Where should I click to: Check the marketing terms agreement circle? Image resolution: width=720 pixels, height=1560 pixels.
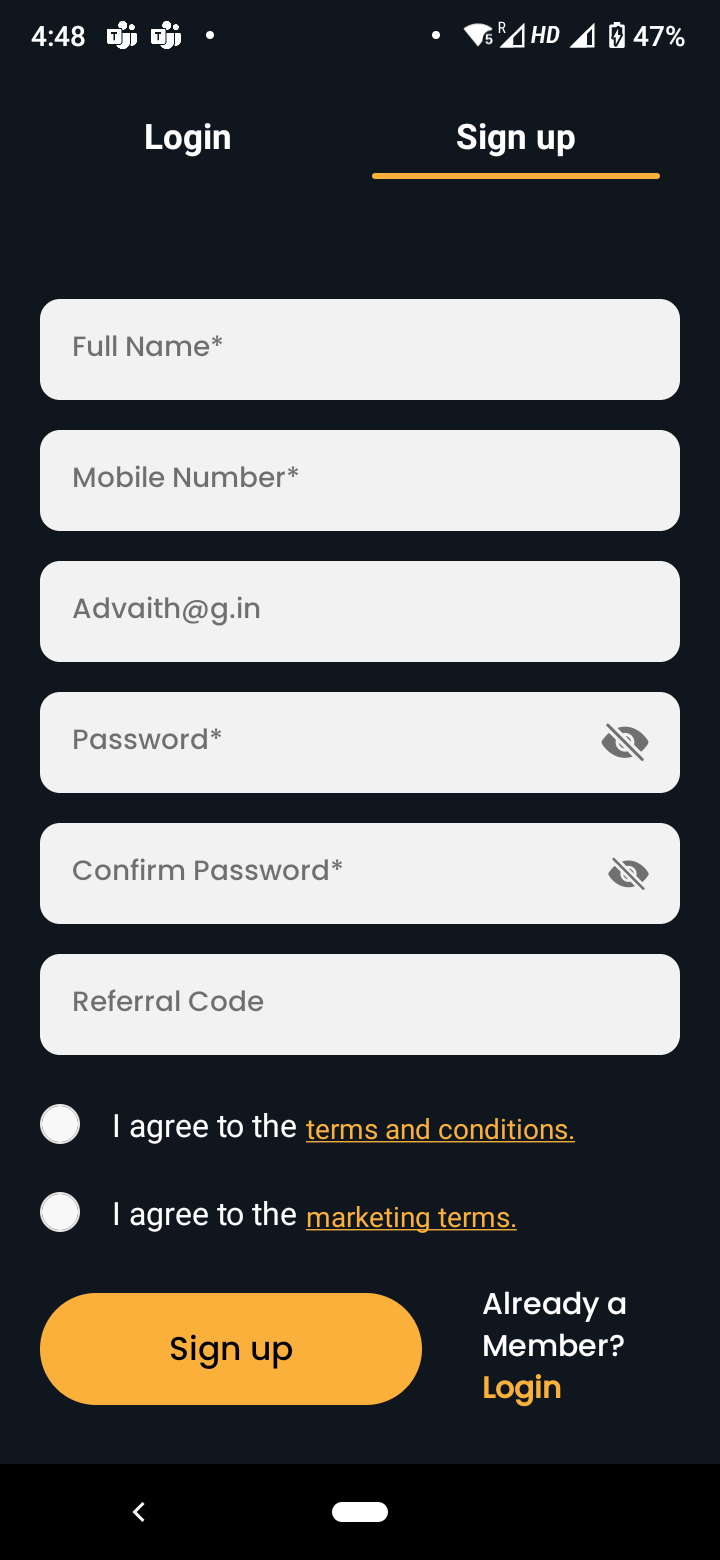click(x=60, y=1212)
